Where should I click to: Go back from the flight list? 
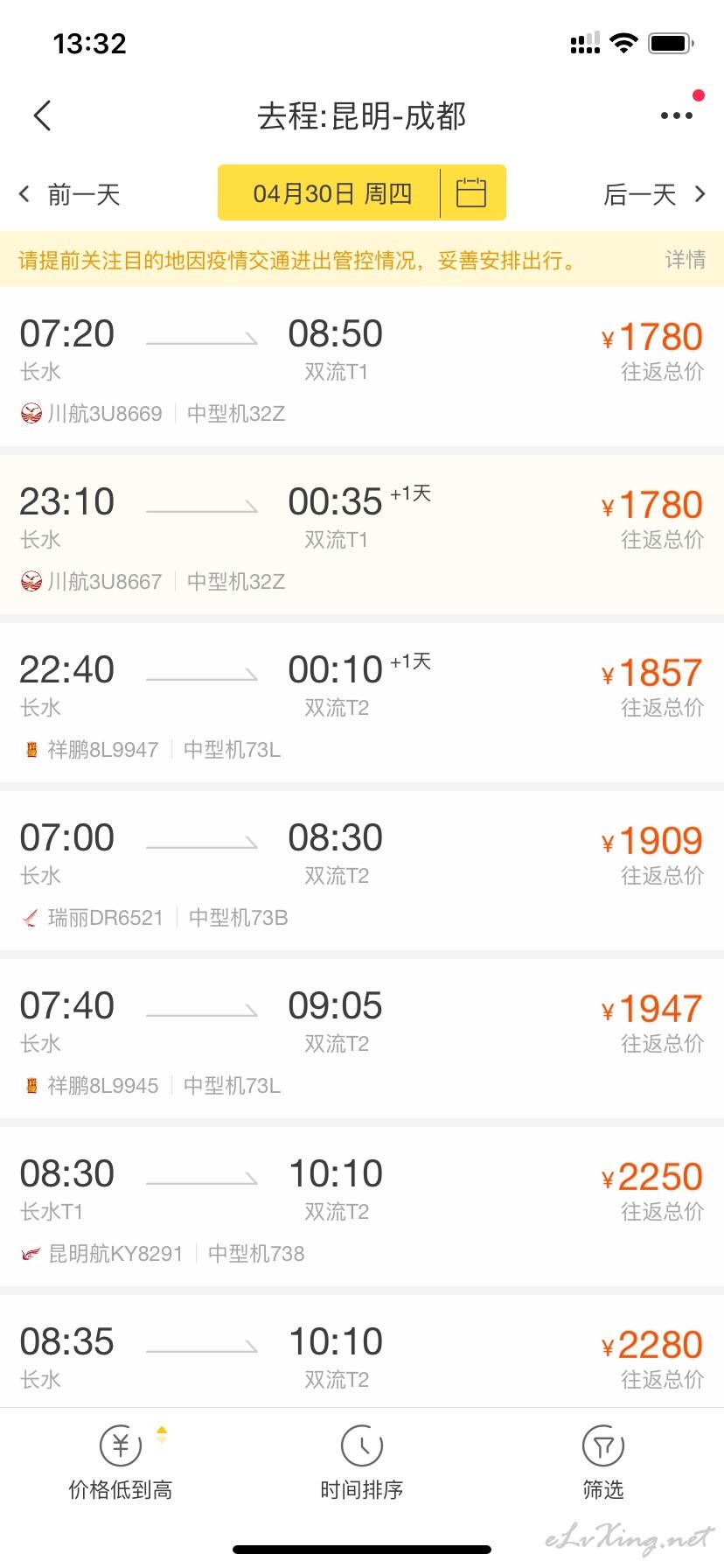42,115
